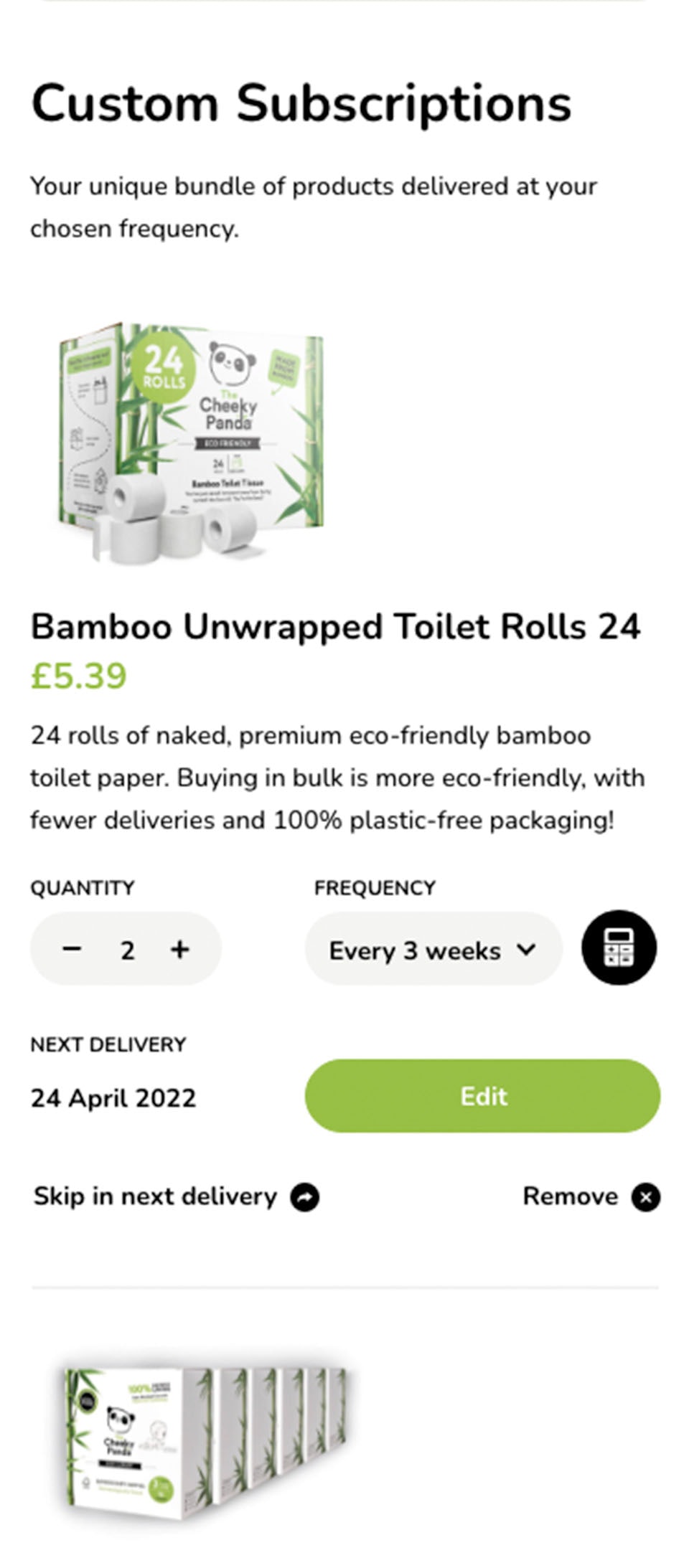Remove the toilet rolls subscription

click(591, 1196)
